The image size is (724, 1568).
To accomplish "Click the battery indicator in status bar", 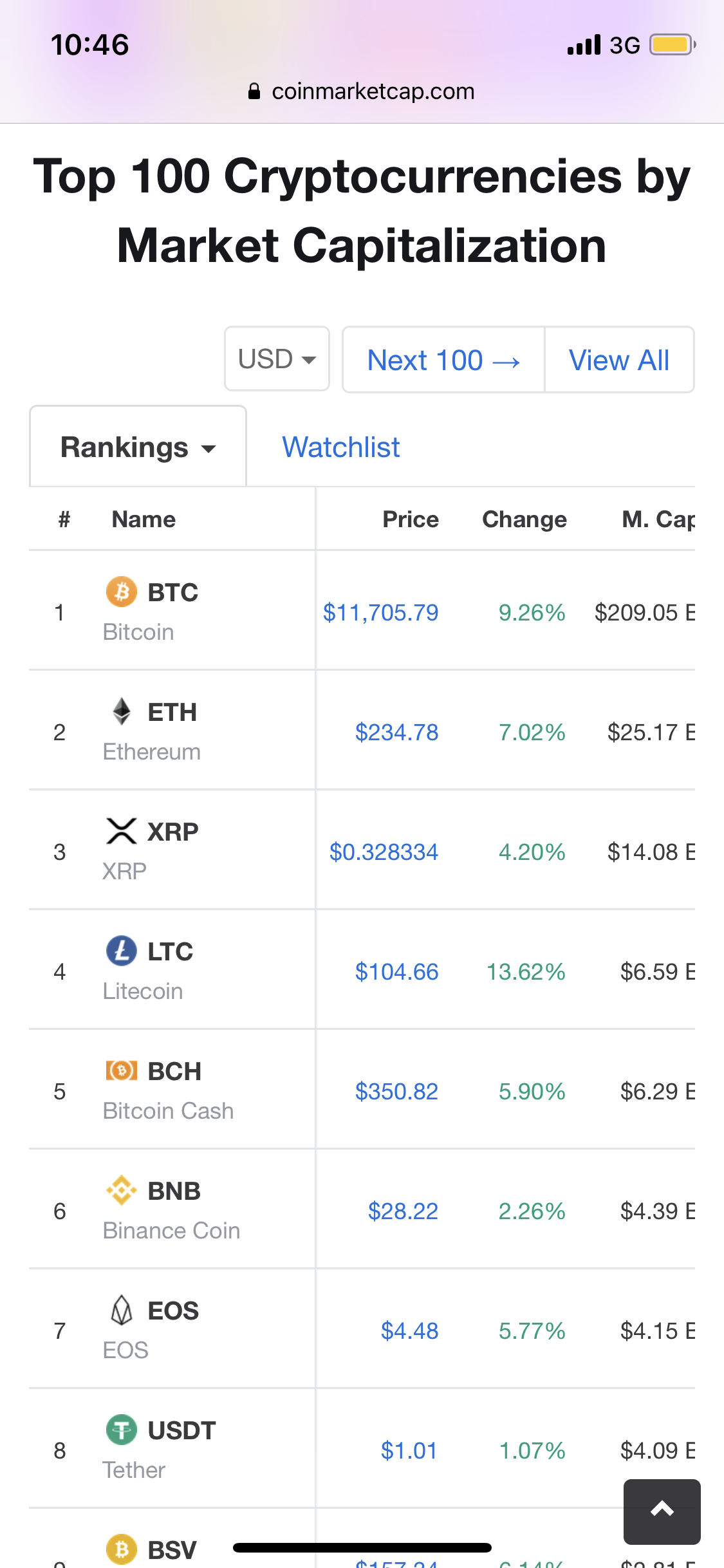I will pyautogui.click(x=671, y=44).
